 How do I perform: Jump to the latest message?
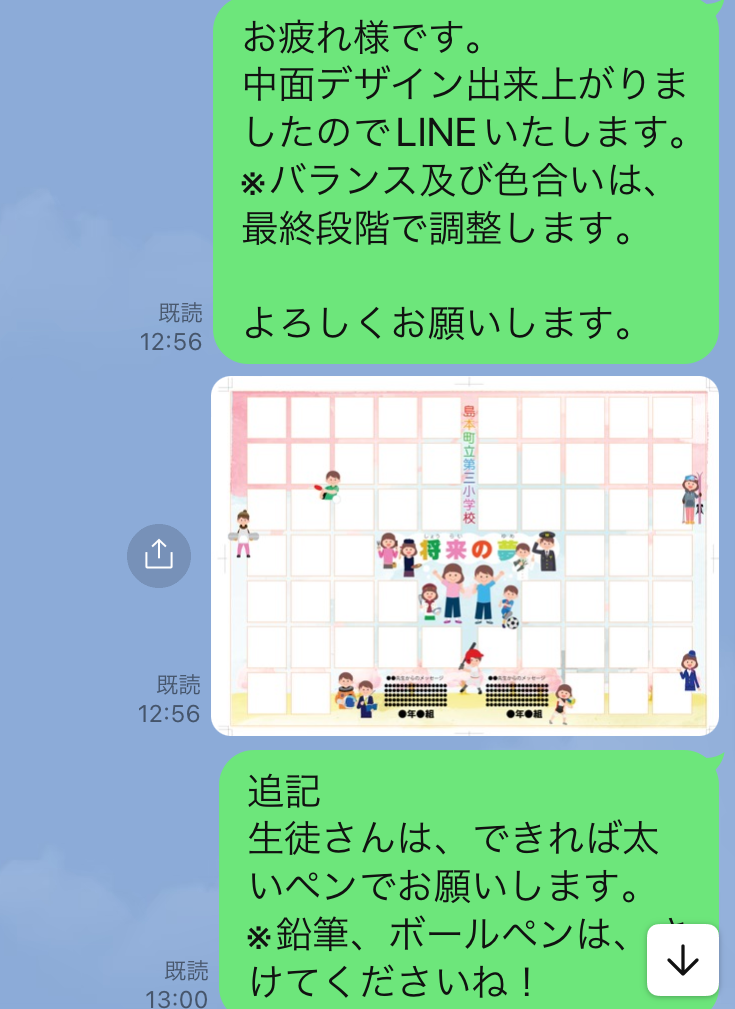(x=683, y=960)
